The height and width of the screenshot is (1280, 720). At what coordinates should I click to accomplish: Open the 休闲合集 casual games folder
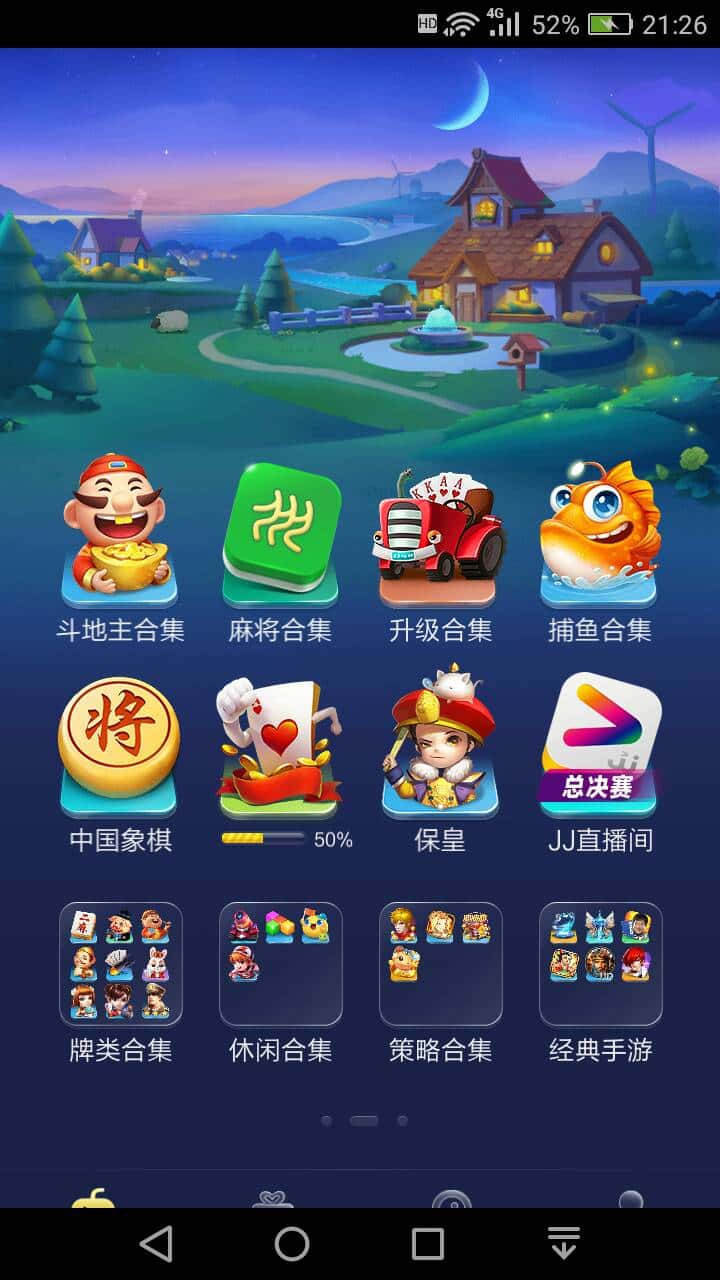click(x=280, y=963)
